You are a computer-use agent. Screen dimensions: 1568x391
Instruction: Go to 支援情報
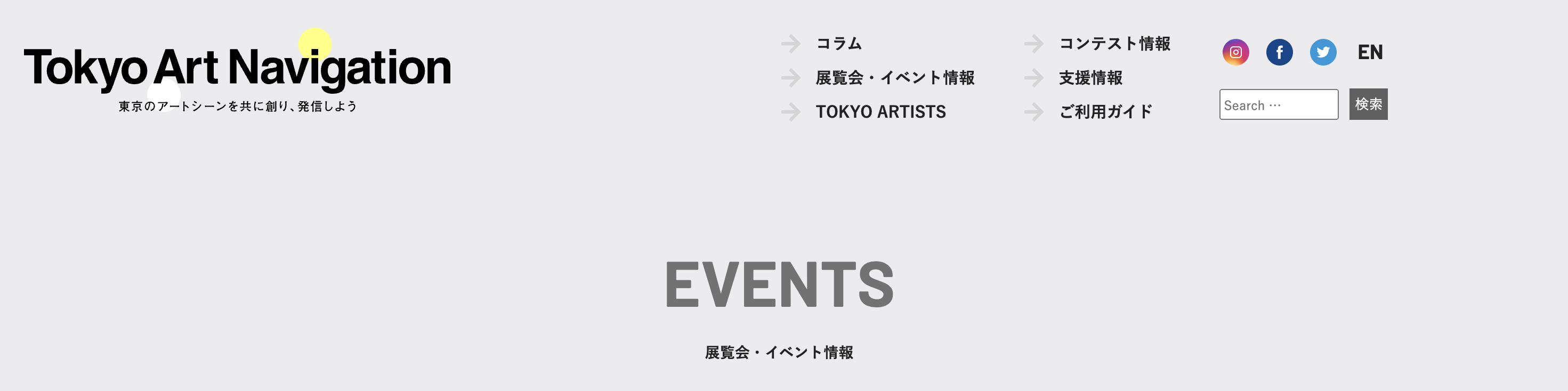point(1089,78)
